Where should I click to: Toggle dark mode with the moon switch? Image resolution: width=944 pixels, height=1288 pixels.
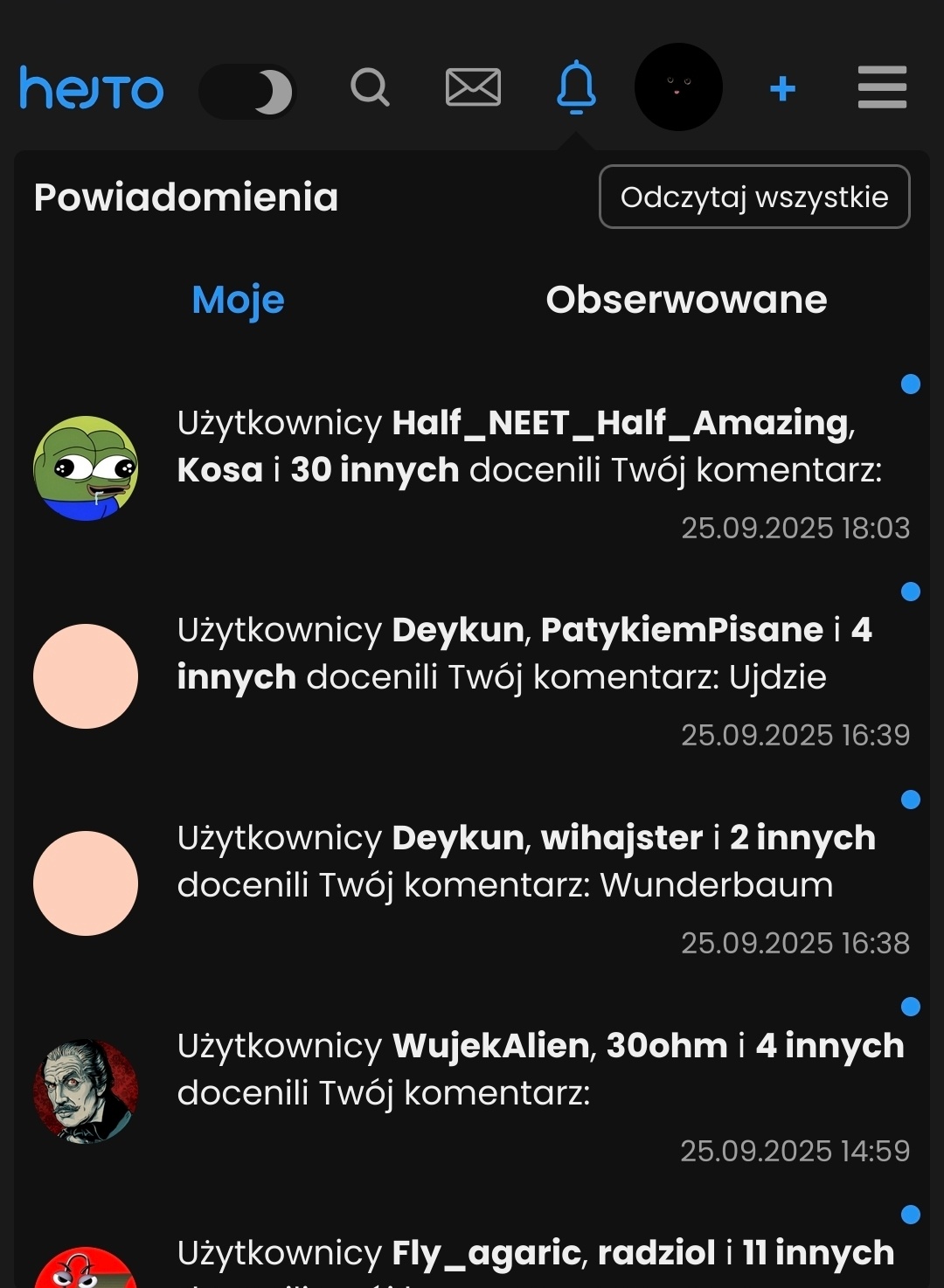247,90
